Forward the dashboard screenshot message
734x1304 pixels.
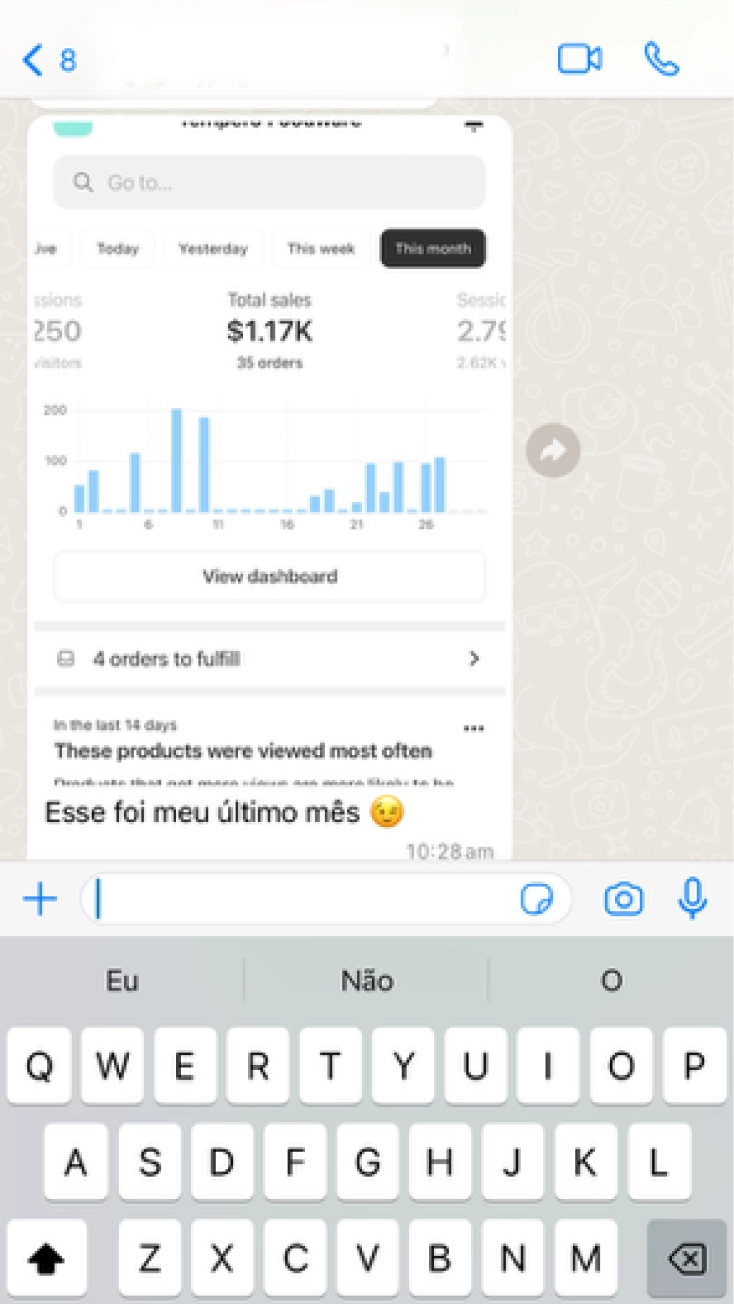coord(553,451)
